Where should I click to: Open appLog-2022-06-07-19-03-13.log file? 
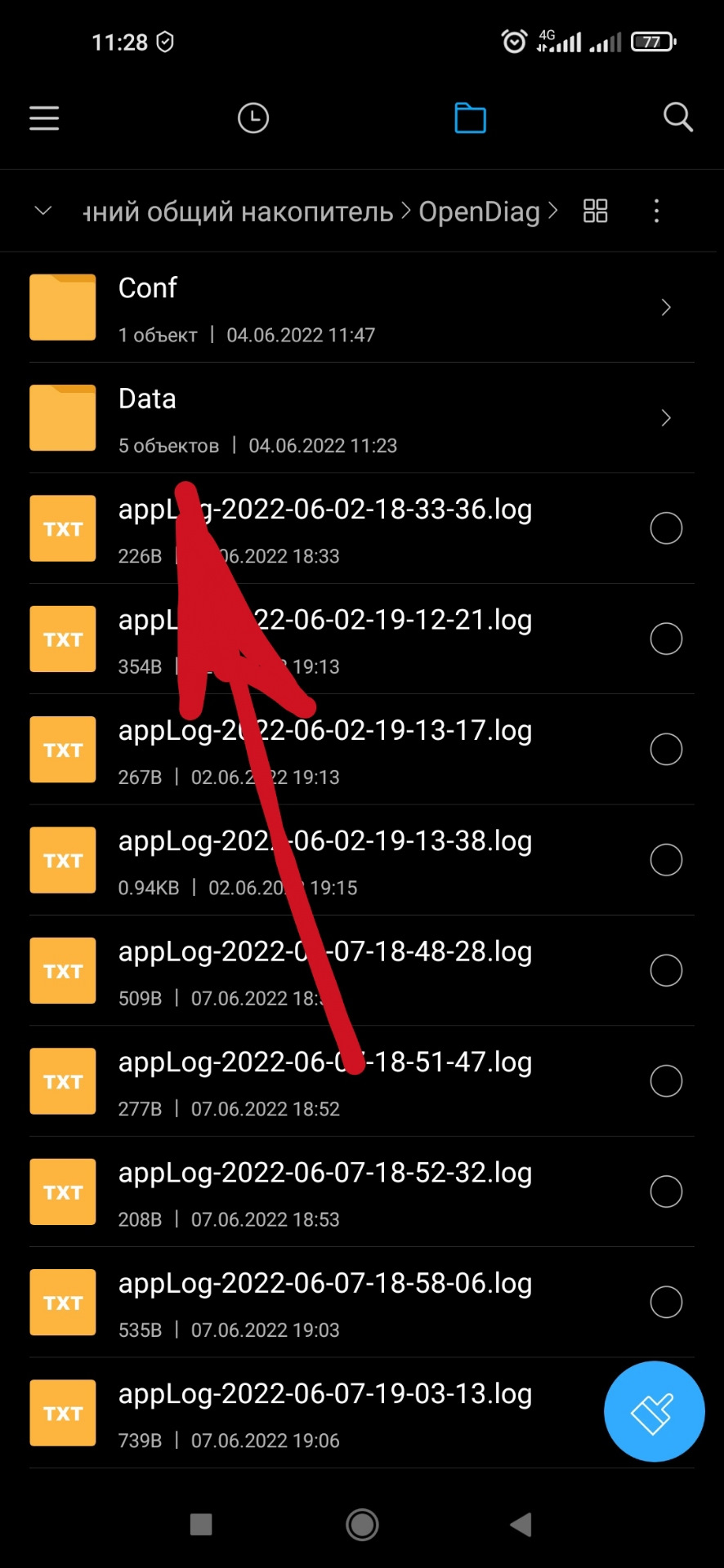pyautogui.click(x=327, y=1412)
